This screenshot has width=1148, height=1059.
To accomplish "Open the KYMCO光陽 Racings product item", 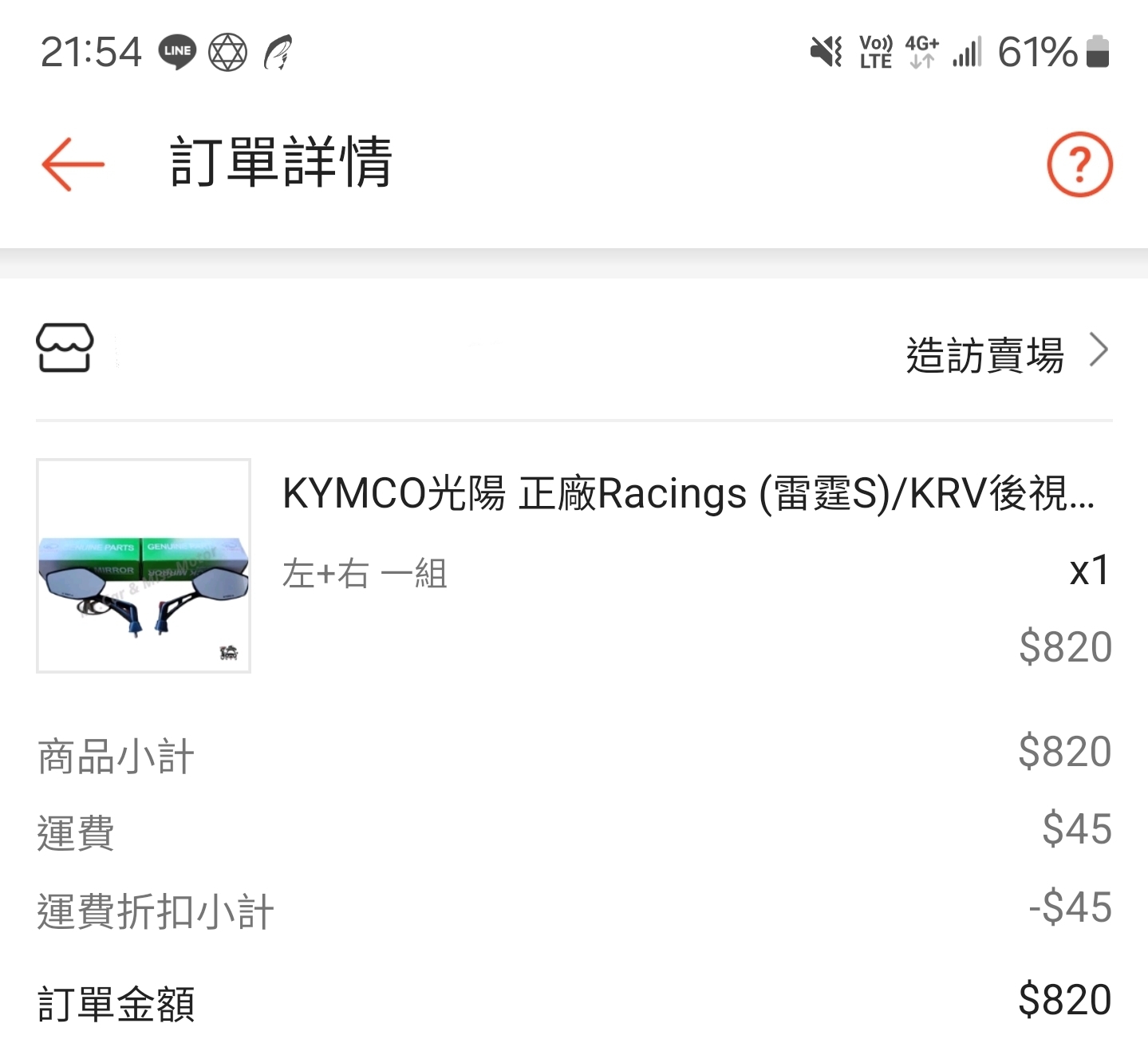I will 688,493.
